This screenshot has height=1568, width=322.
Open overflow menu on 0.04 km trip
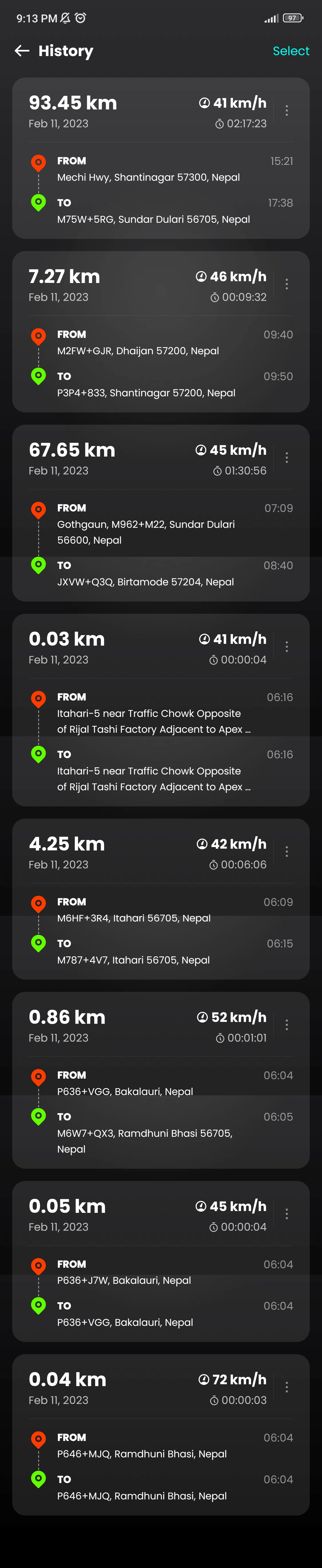point(287,1387)
